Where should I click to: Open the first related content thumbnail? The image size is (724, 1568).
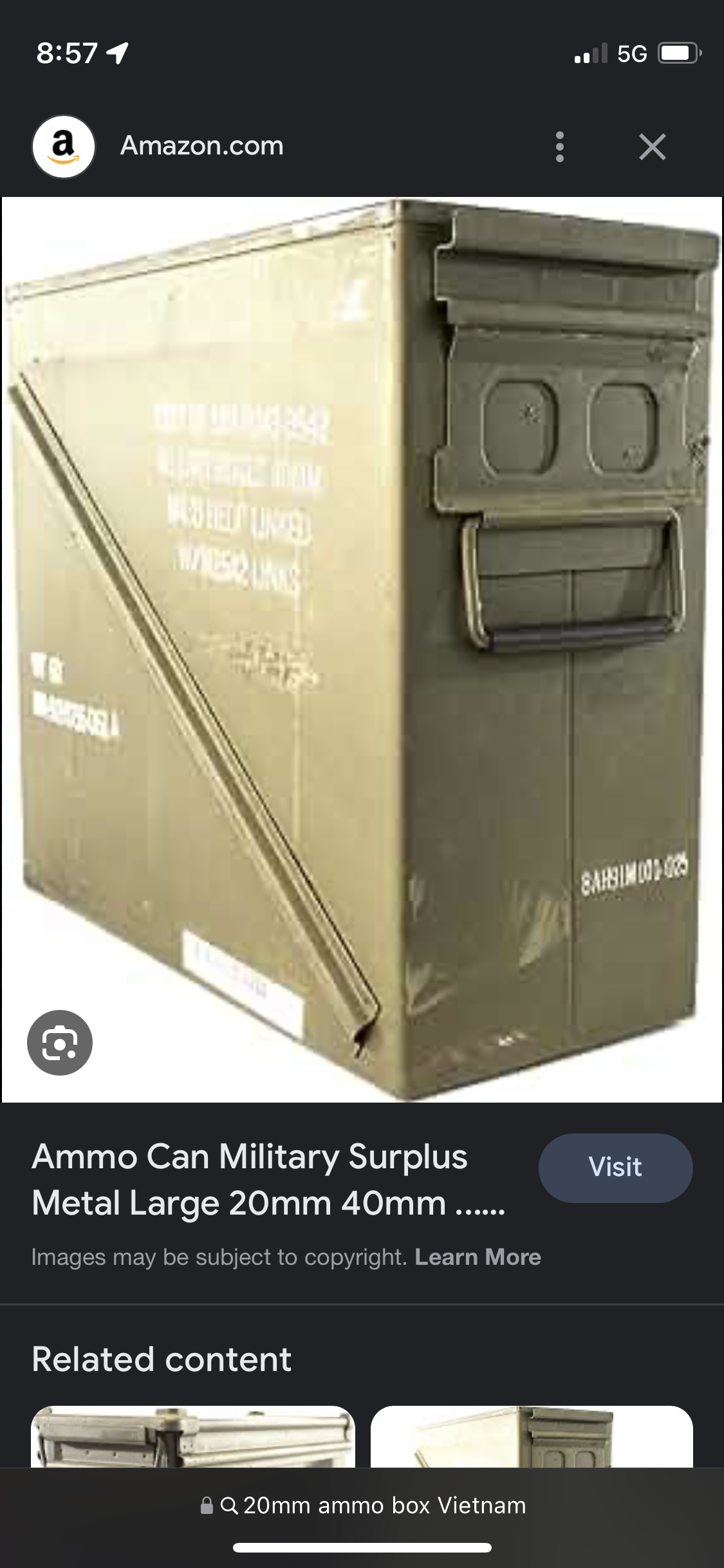pos(193,1436)
